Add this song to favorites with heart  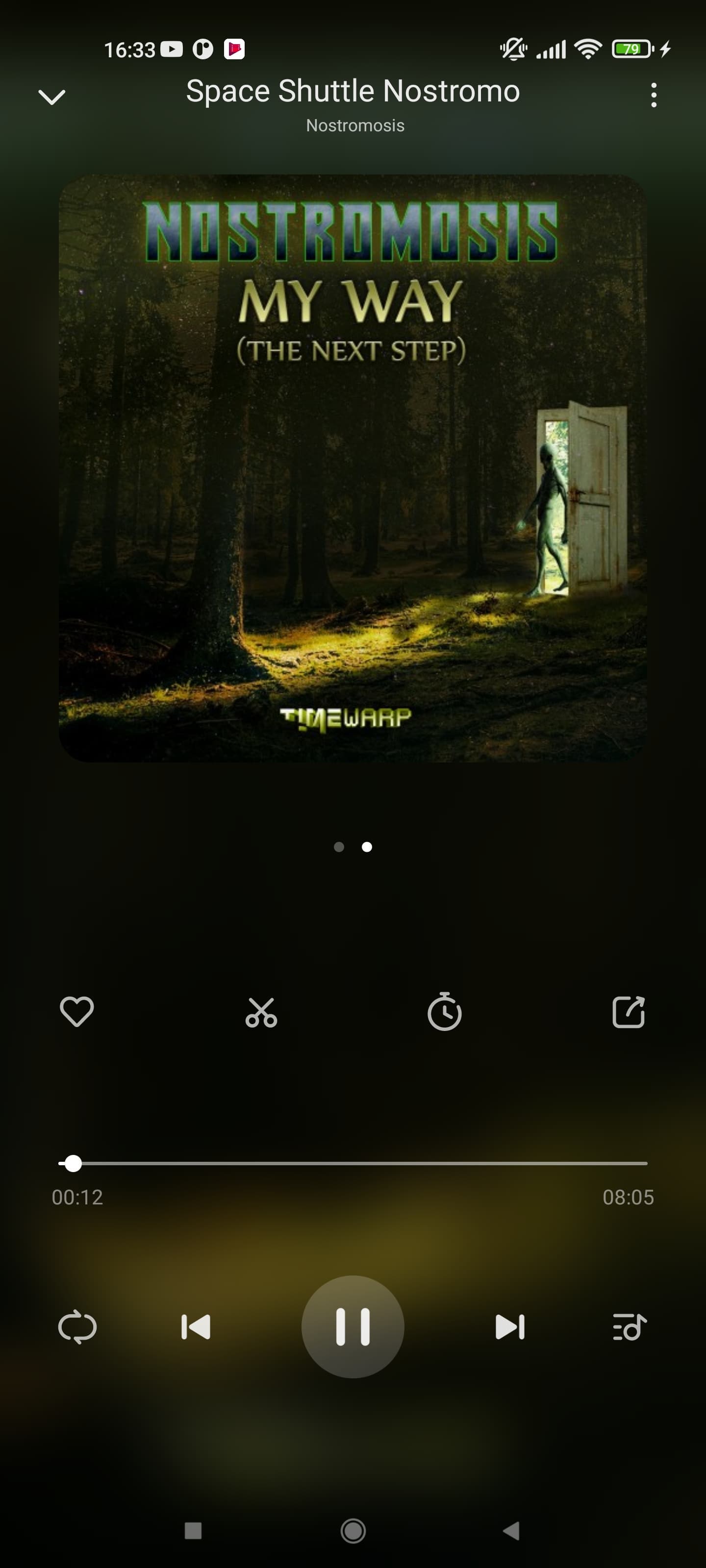pyautogui.click(x=77, y=1012)
